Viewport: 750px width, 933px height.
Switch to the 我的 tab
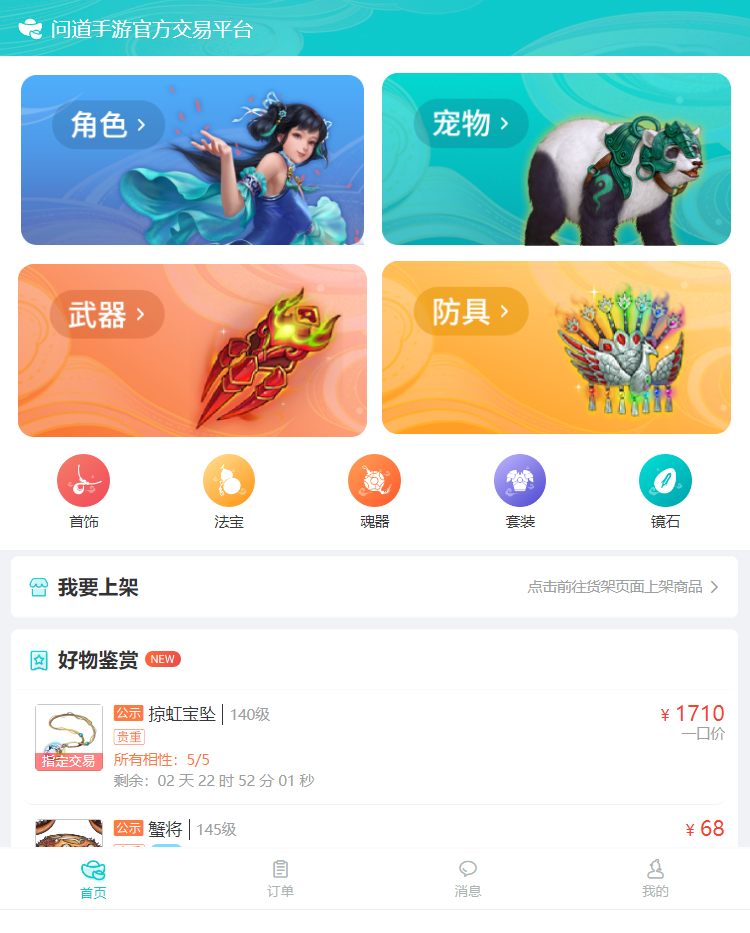point(655,879)
